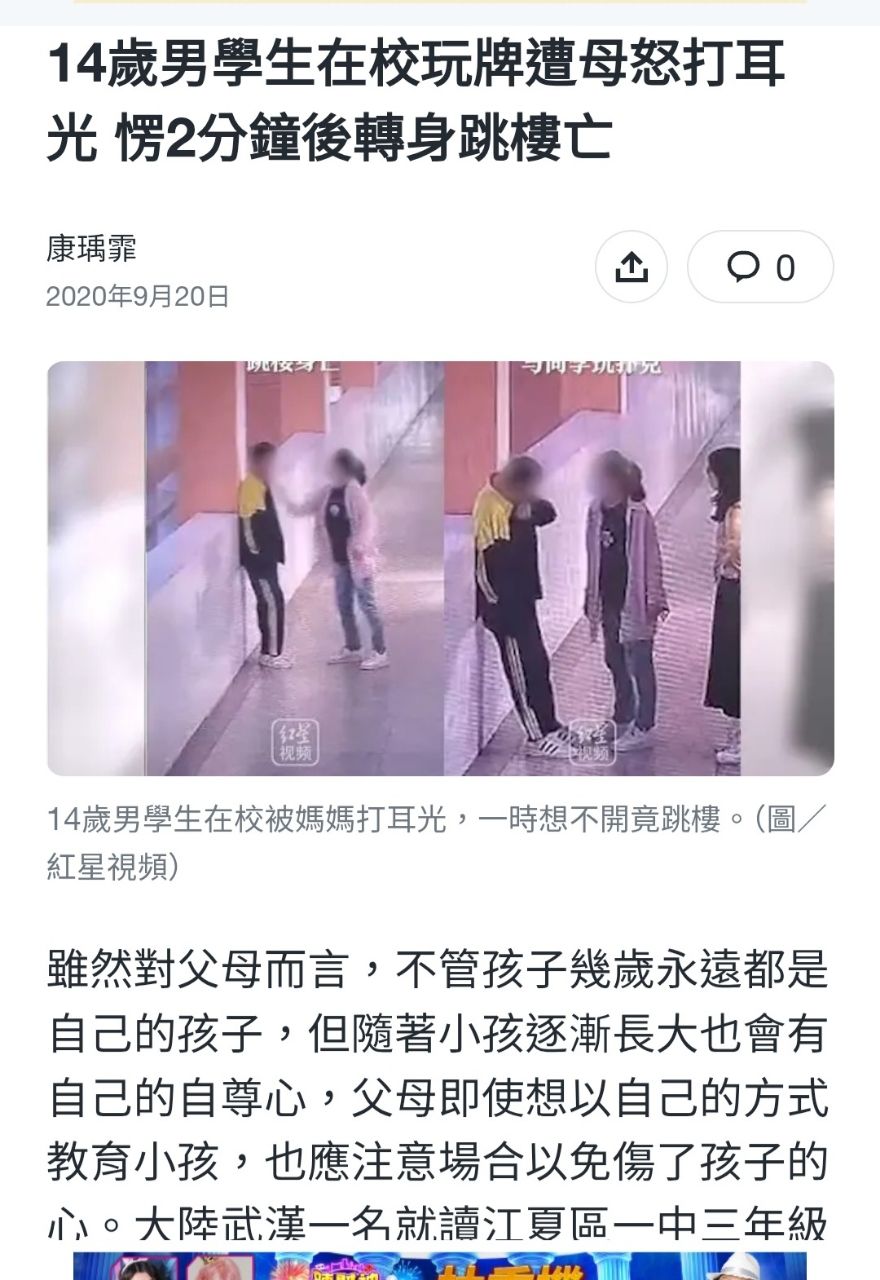
Task: Open the article photo of the slapping incident
Action: tap(440, 568)
